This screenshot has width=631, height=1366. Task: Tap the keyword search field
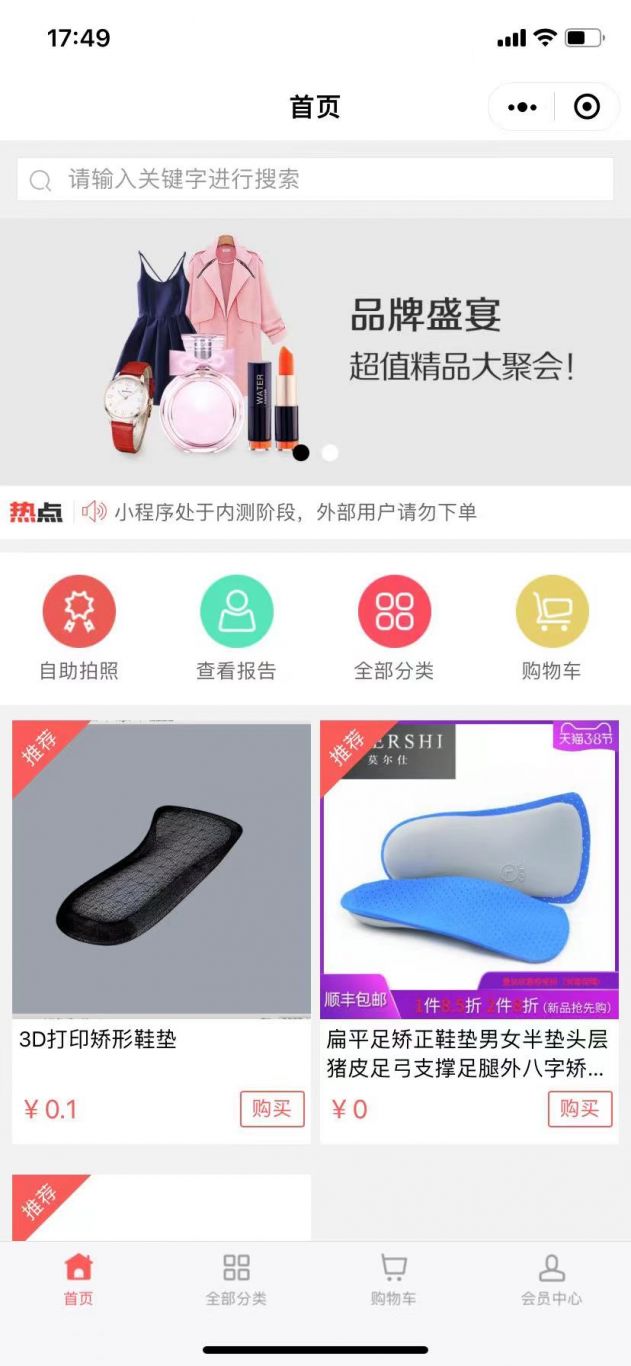coord(315,180)
